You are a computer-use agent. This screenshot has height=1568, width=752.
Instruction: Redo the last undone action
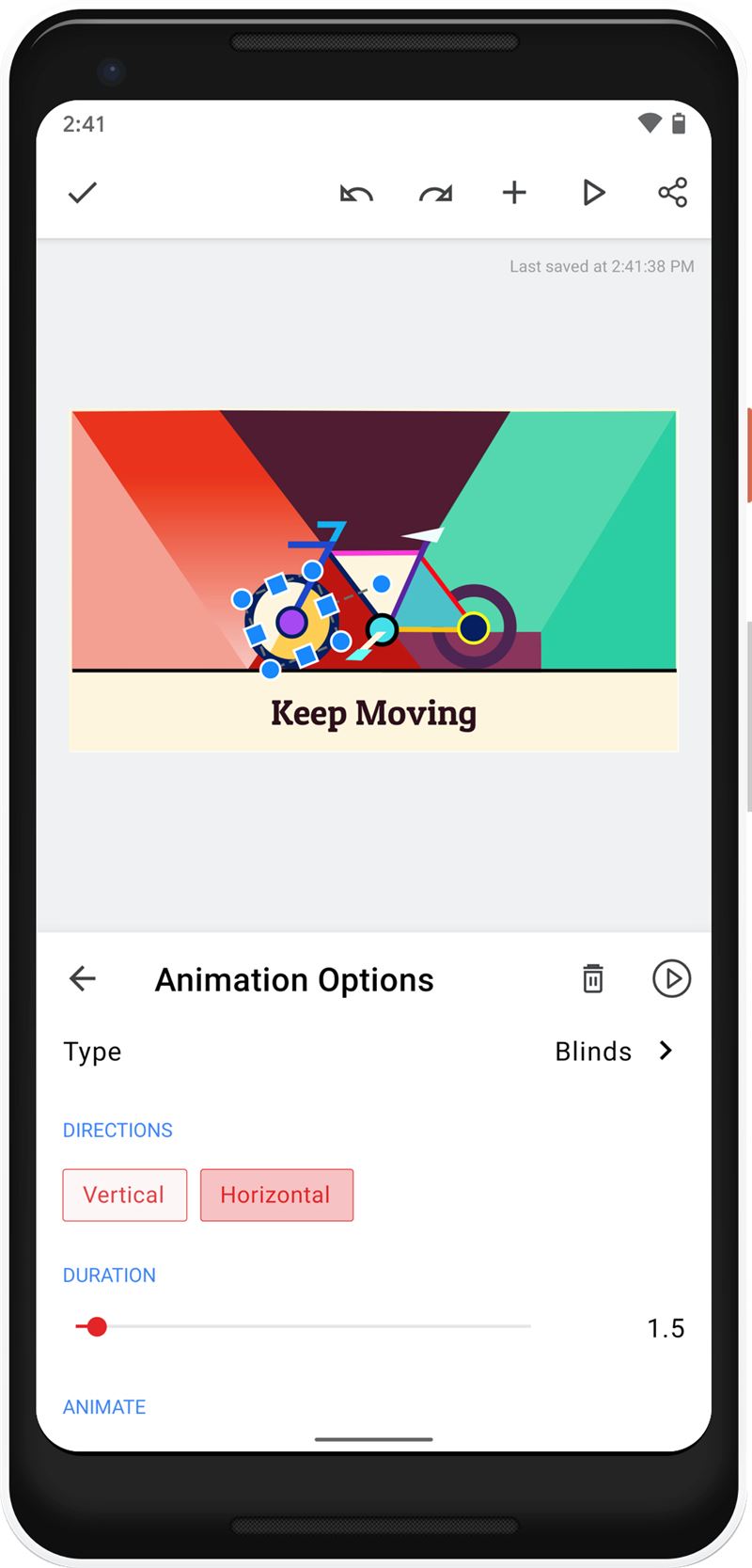tap(435, 194)
